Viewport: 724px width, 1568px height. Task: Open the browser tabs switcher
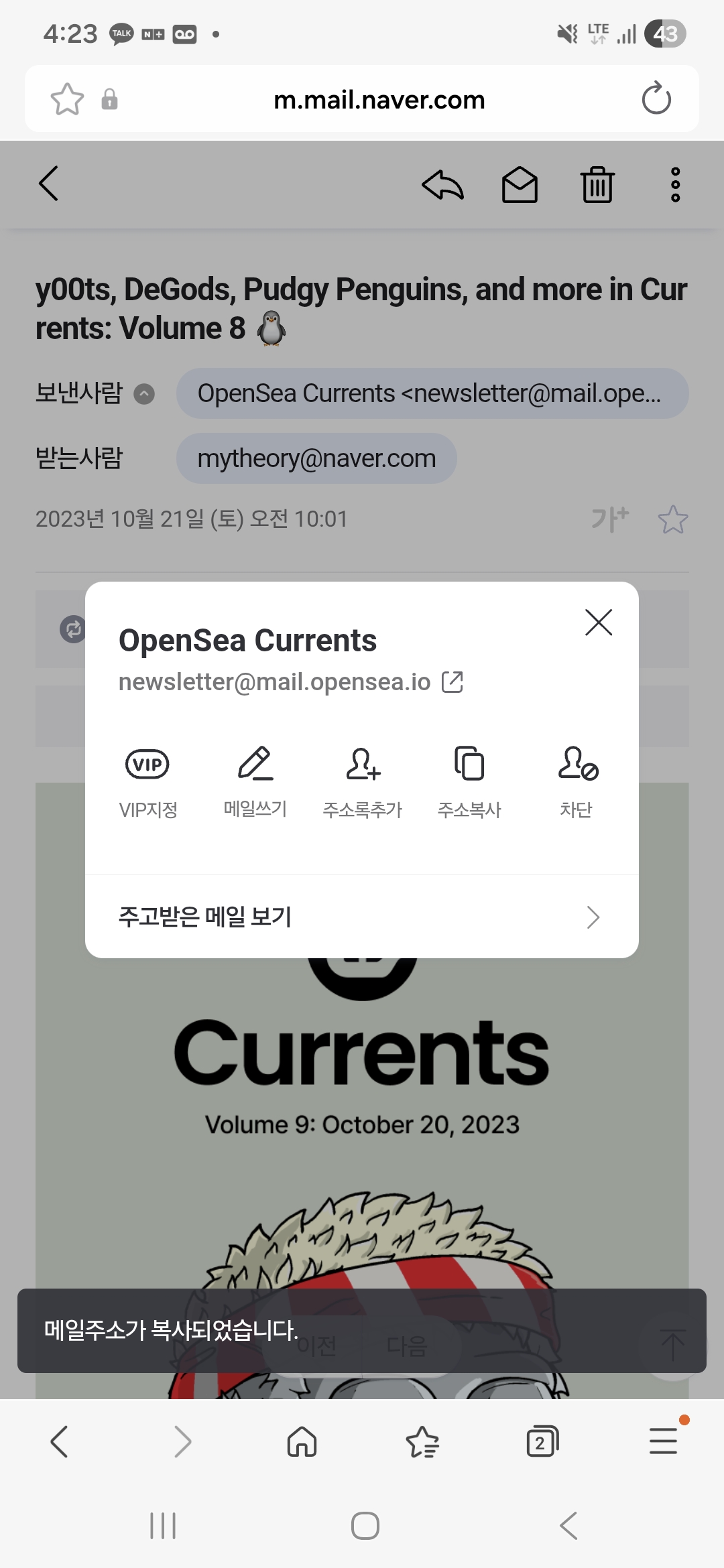[x=542, y=1441]
